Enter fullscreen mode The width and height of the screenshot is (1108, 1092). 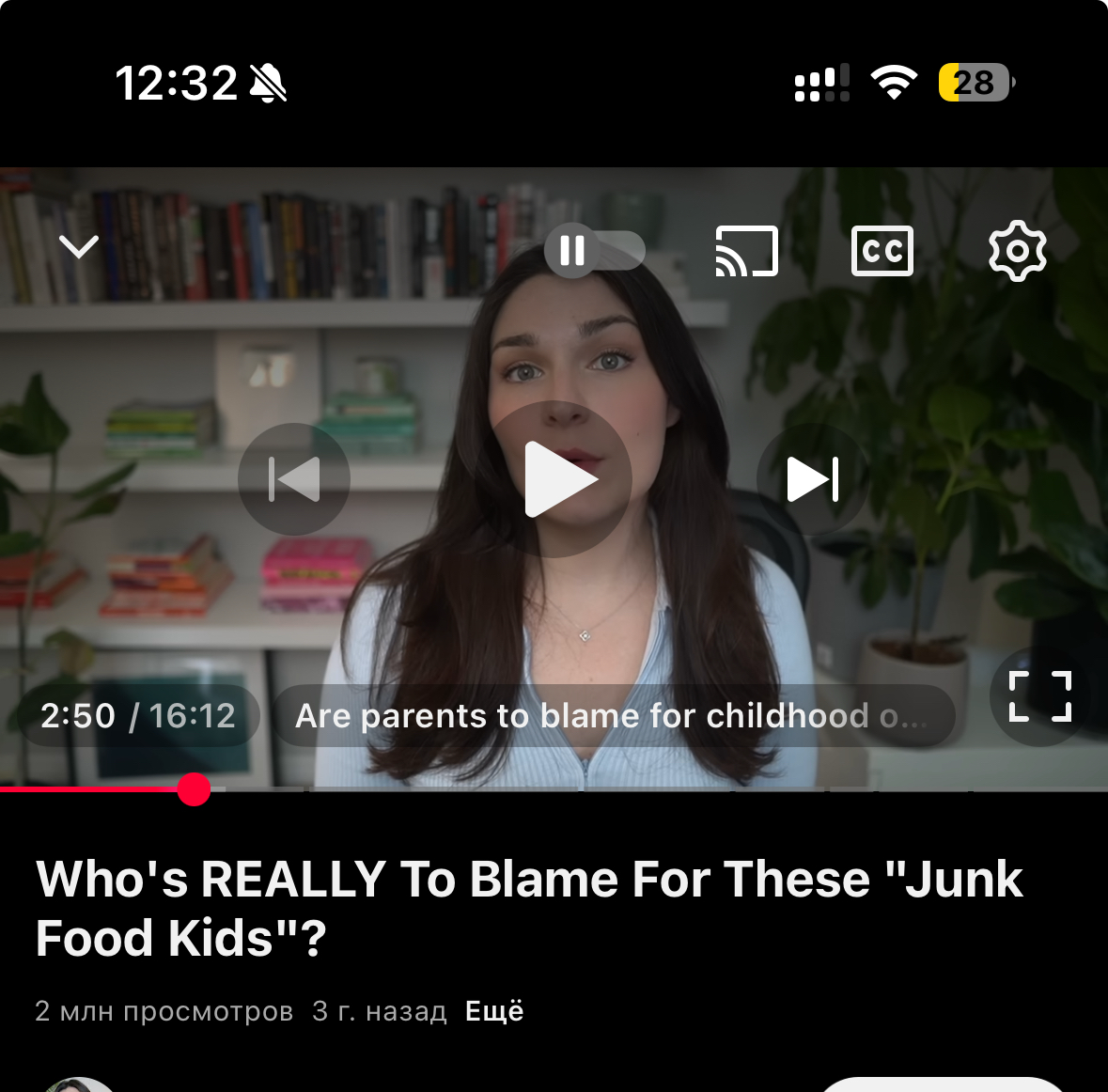(x=1039, y=697)
